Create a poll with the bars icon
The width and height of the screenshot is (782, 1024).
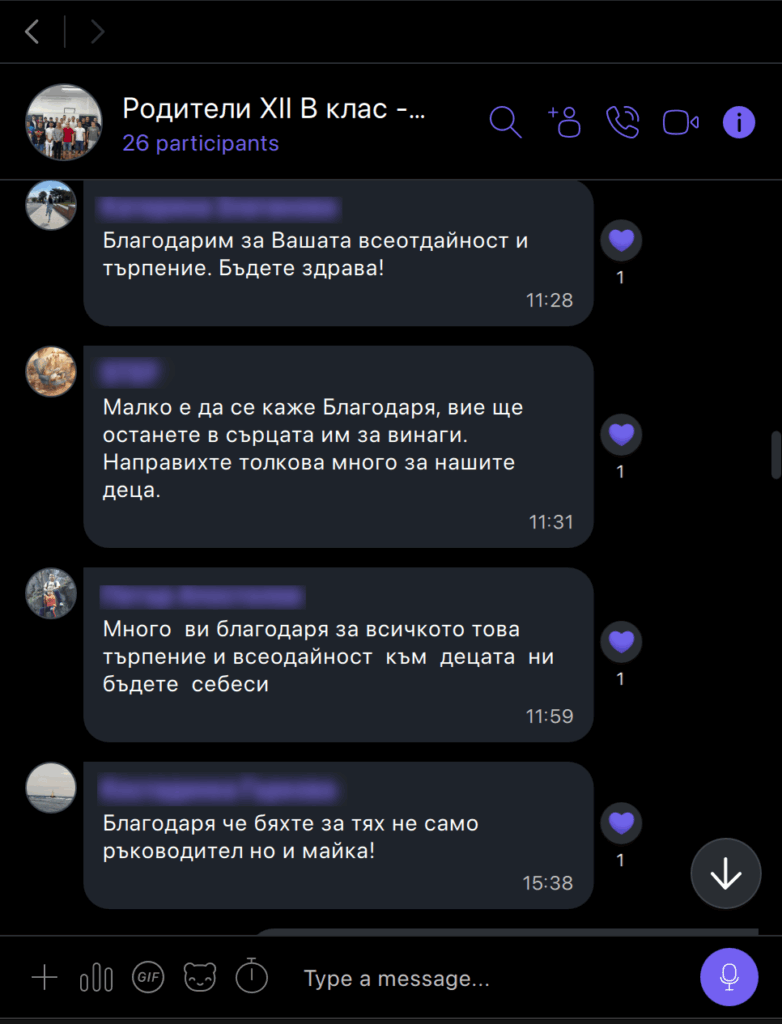[x=96, y=977]
